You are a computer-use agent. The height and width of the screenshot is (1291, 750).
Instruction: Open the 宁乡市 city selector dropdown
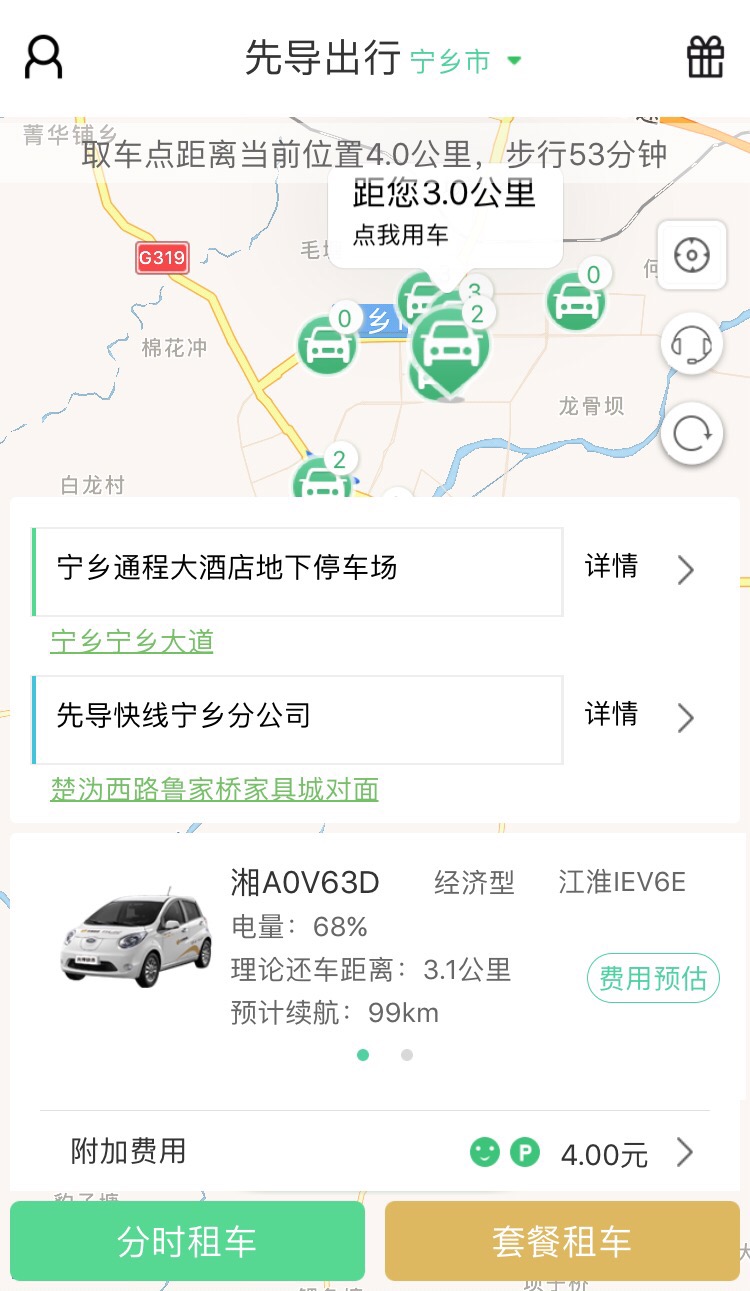point(455,60)
